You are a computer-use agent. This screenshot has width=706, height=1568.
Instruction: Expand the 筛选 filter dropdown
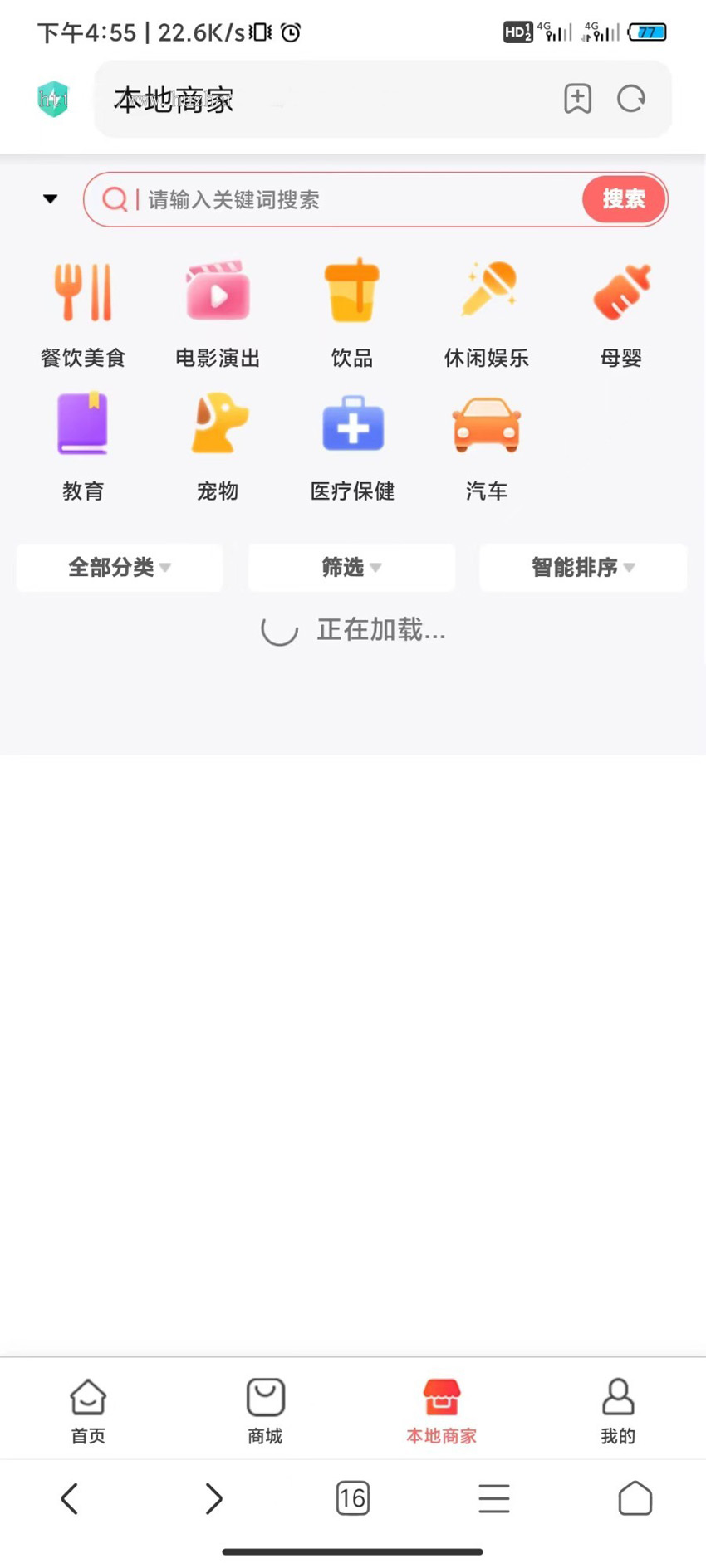coord(351,568)
